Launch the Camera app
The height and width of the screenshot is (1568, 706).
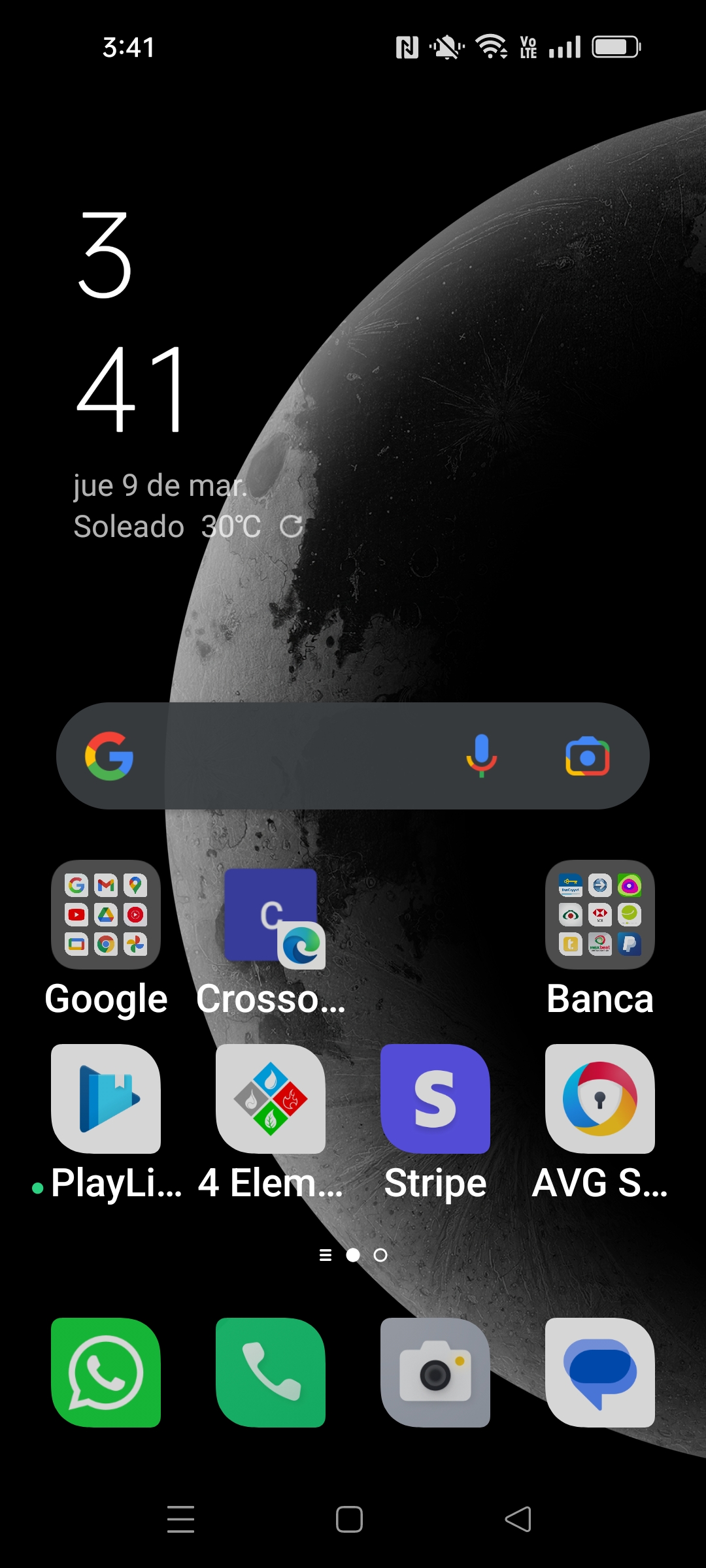click(x=435, y=1372)
